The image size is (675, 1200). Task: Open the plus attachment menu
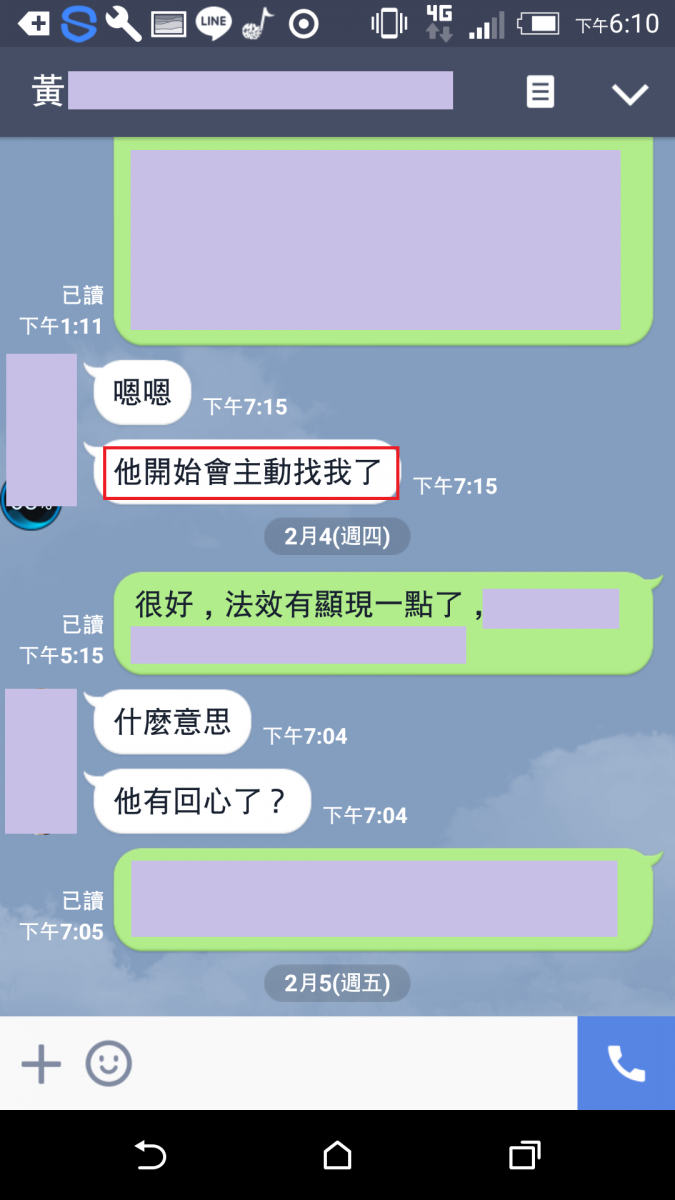tap(42, 1064)
